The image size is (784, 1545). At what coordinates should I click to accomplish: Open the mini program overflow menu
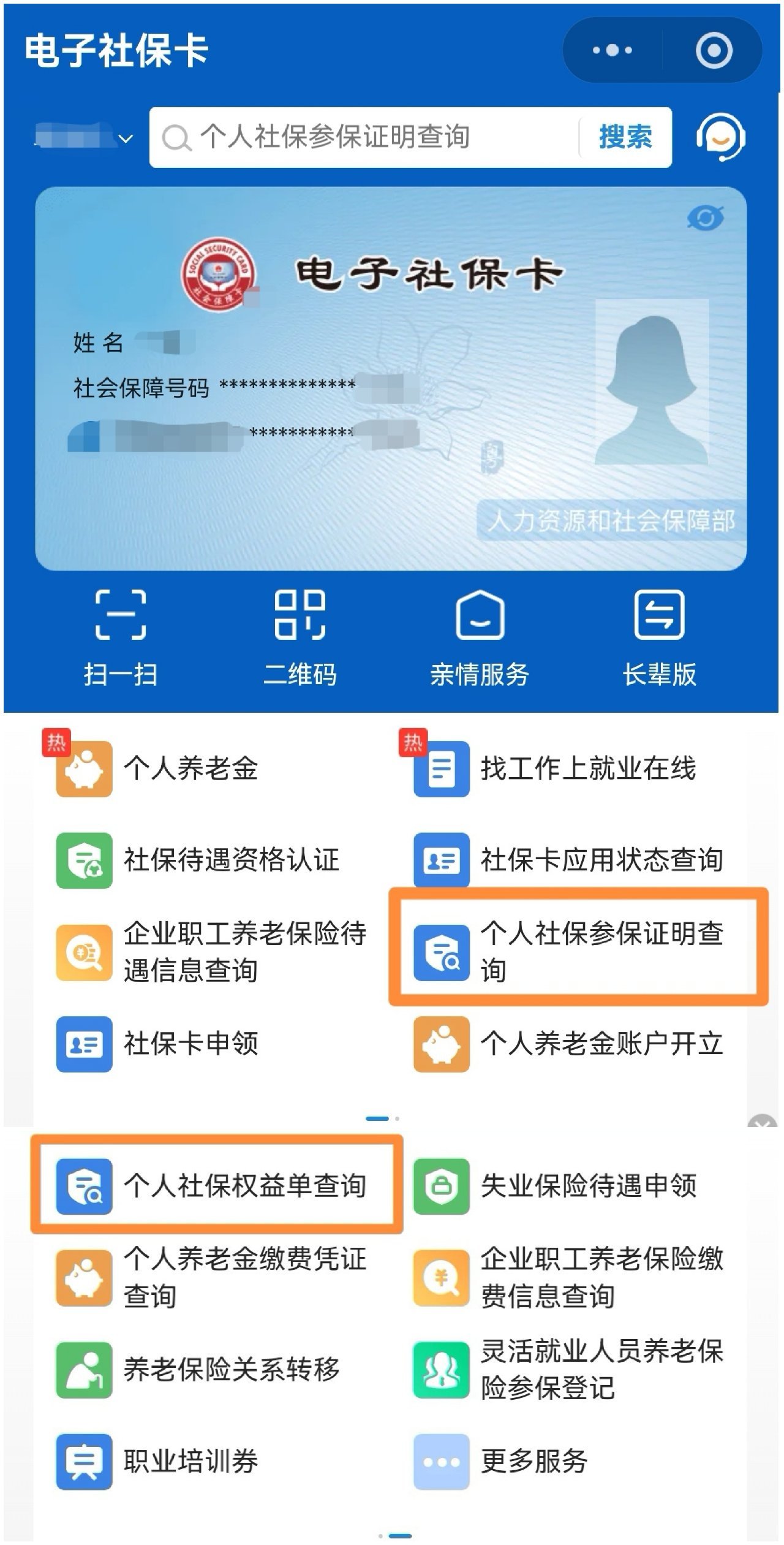coord(612,50)
